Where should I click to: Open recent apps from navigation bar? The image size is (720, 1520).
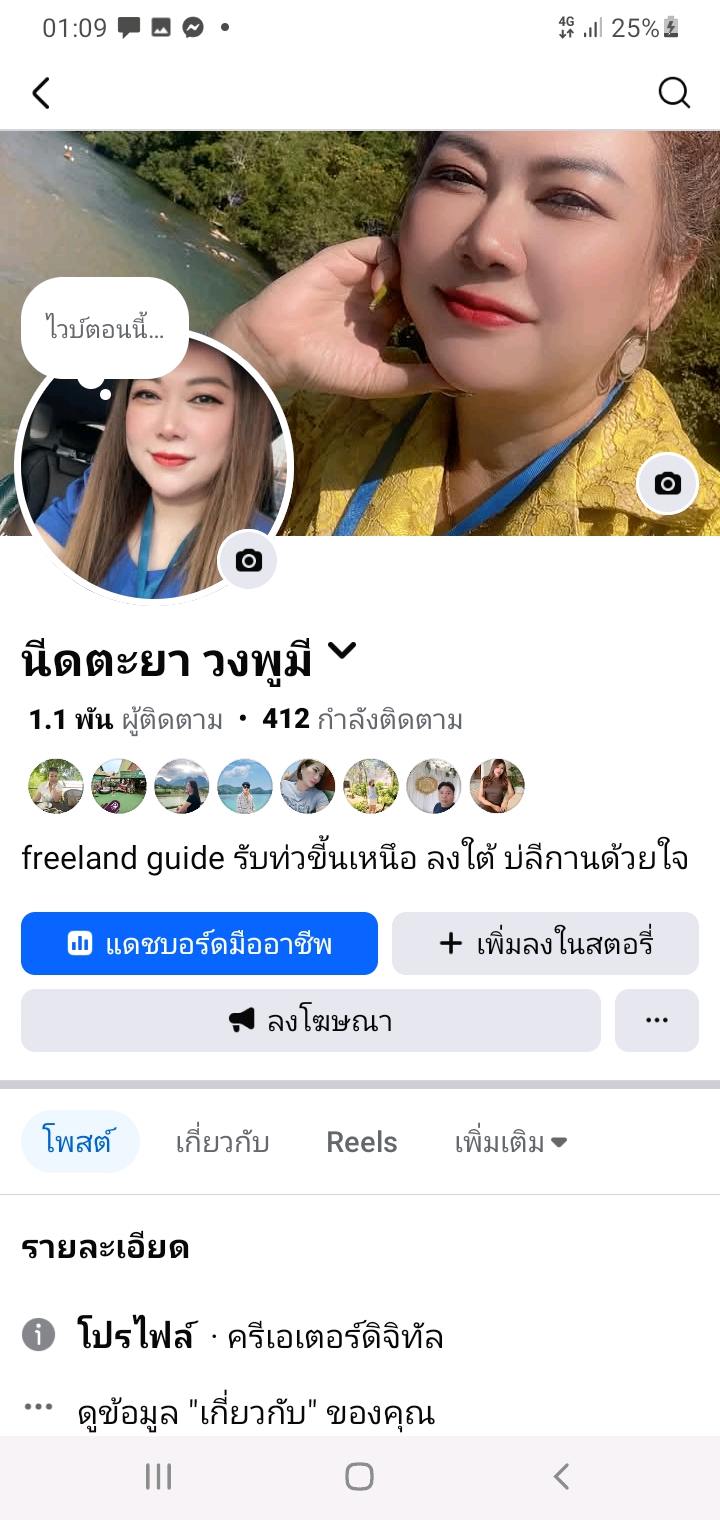tap(158, 1476)
